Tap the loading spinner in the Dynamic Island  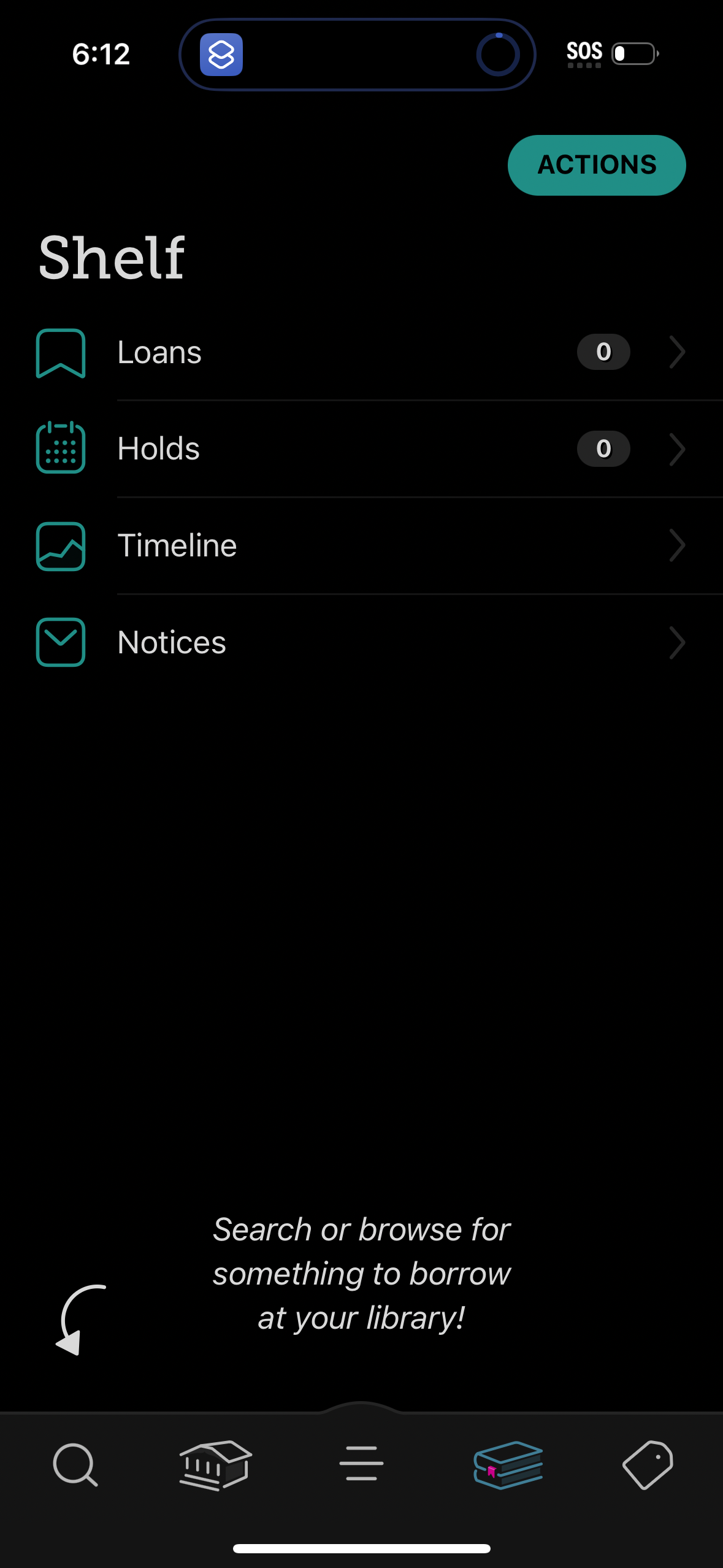click(499, 54)
